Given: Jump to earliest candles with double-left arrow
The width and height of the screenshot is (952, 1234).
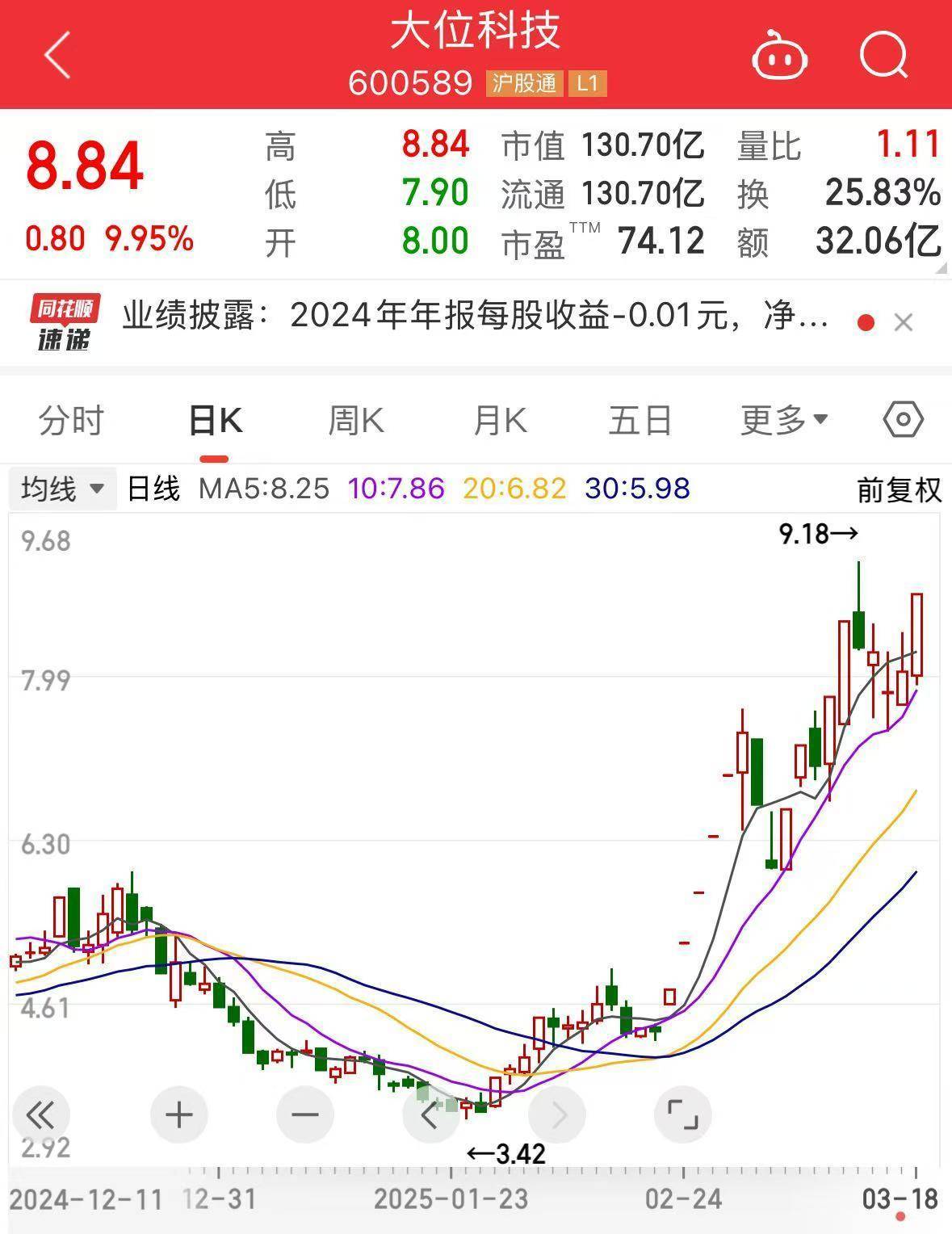Looking at the screenshot, I should coord(40,1115).
